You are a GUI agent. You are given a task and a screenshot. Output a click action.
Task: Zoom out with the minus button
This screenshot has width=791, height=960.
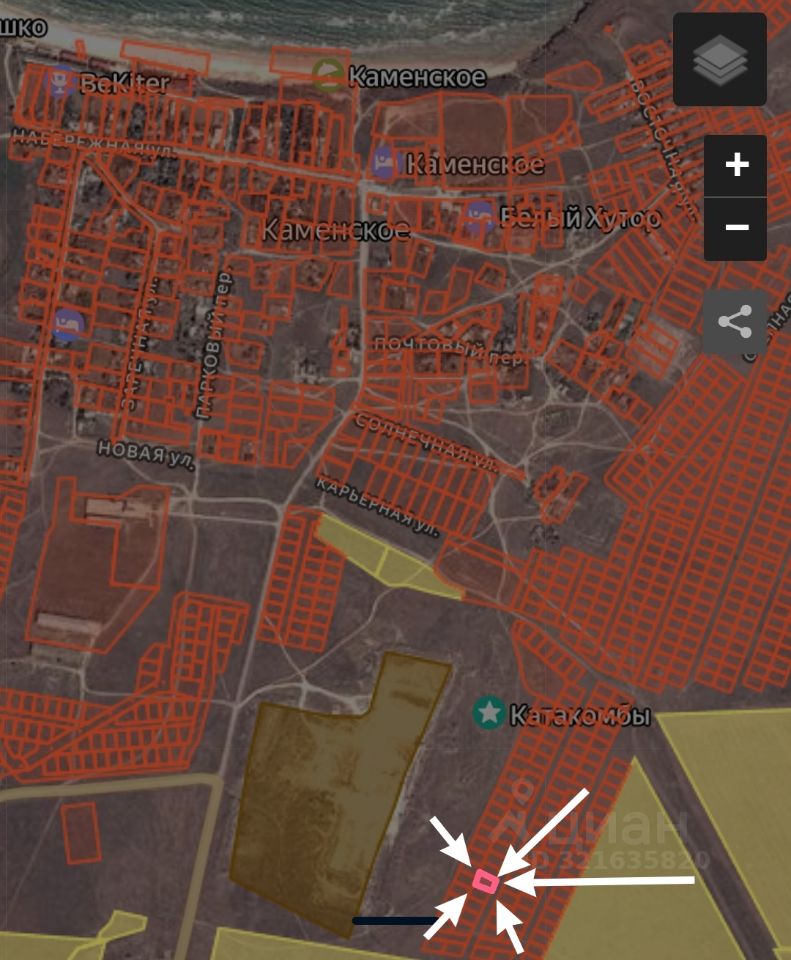pyautogui.click(x=736, y=229)
